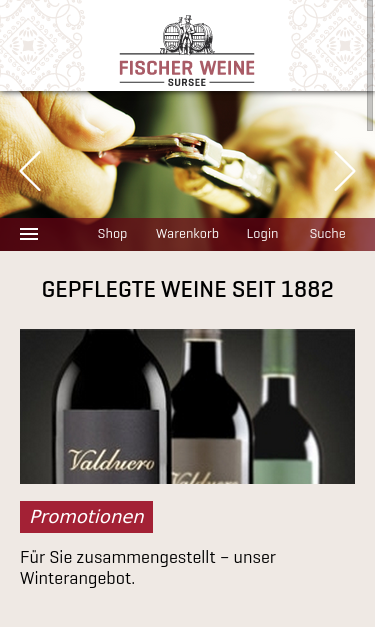Screen dimensions: 375x627
Task: Tap the Fischer Weine Sursee logo
Action: (x=187, y=51)
